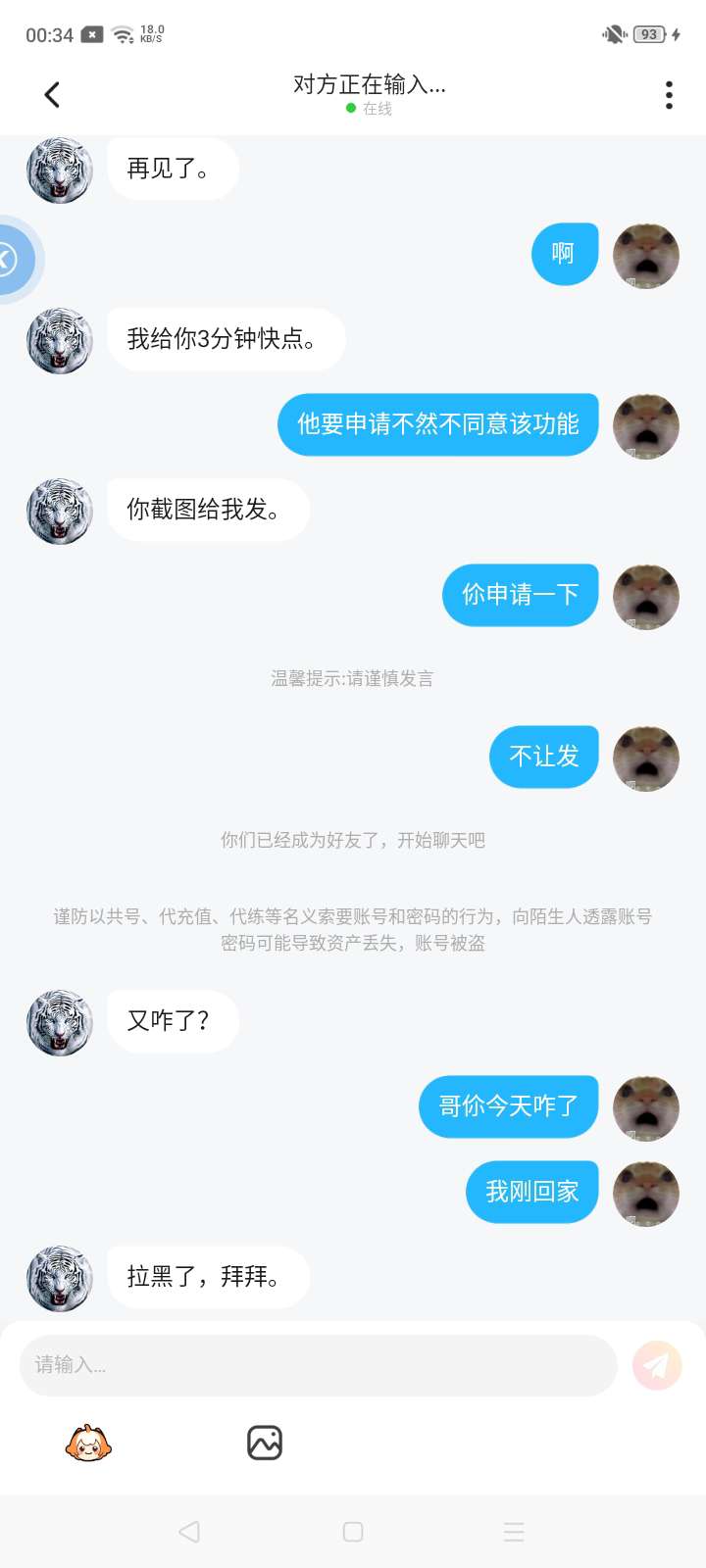706x1568 pixels.
Task: Tap the system home button
Action: pyautogui.click(x=353, y=1532)
